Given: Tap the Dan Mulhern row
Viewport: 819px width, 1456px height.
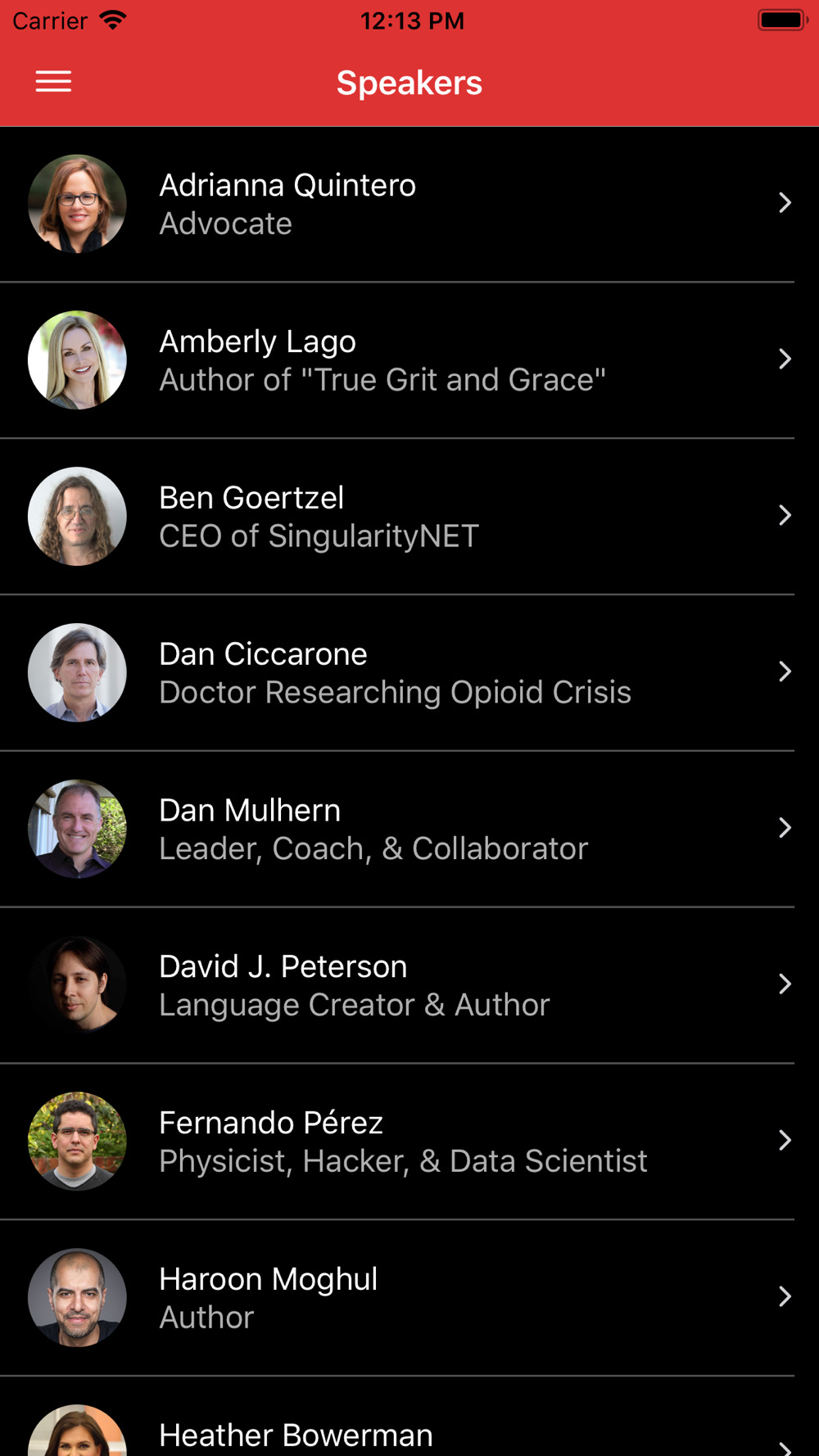Looking at the screenshot, I should click(409, 830).
